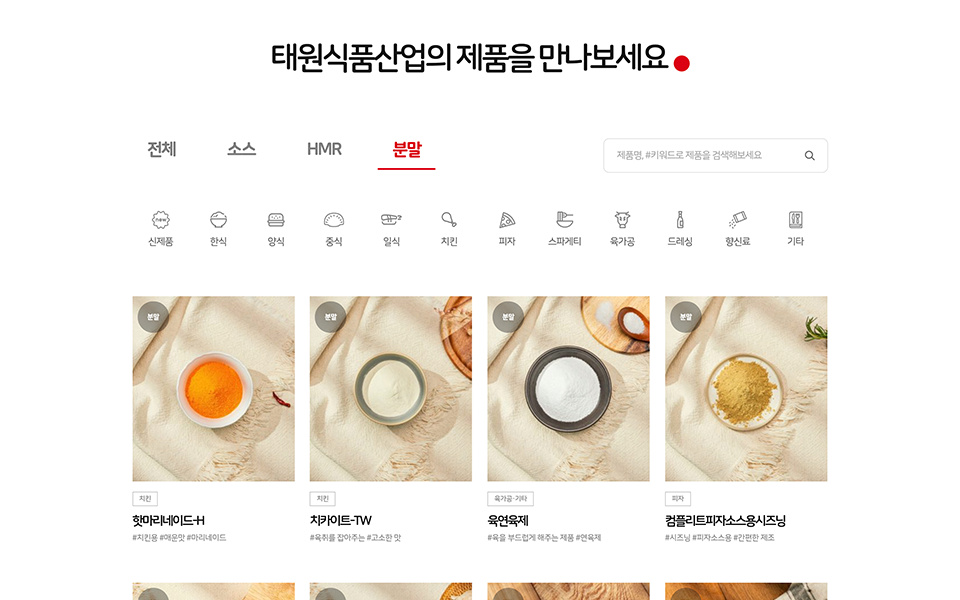Viewport: 960px width, 600px height.
Task: Open the 치카이트-TW product card
Action: (390, 389)
